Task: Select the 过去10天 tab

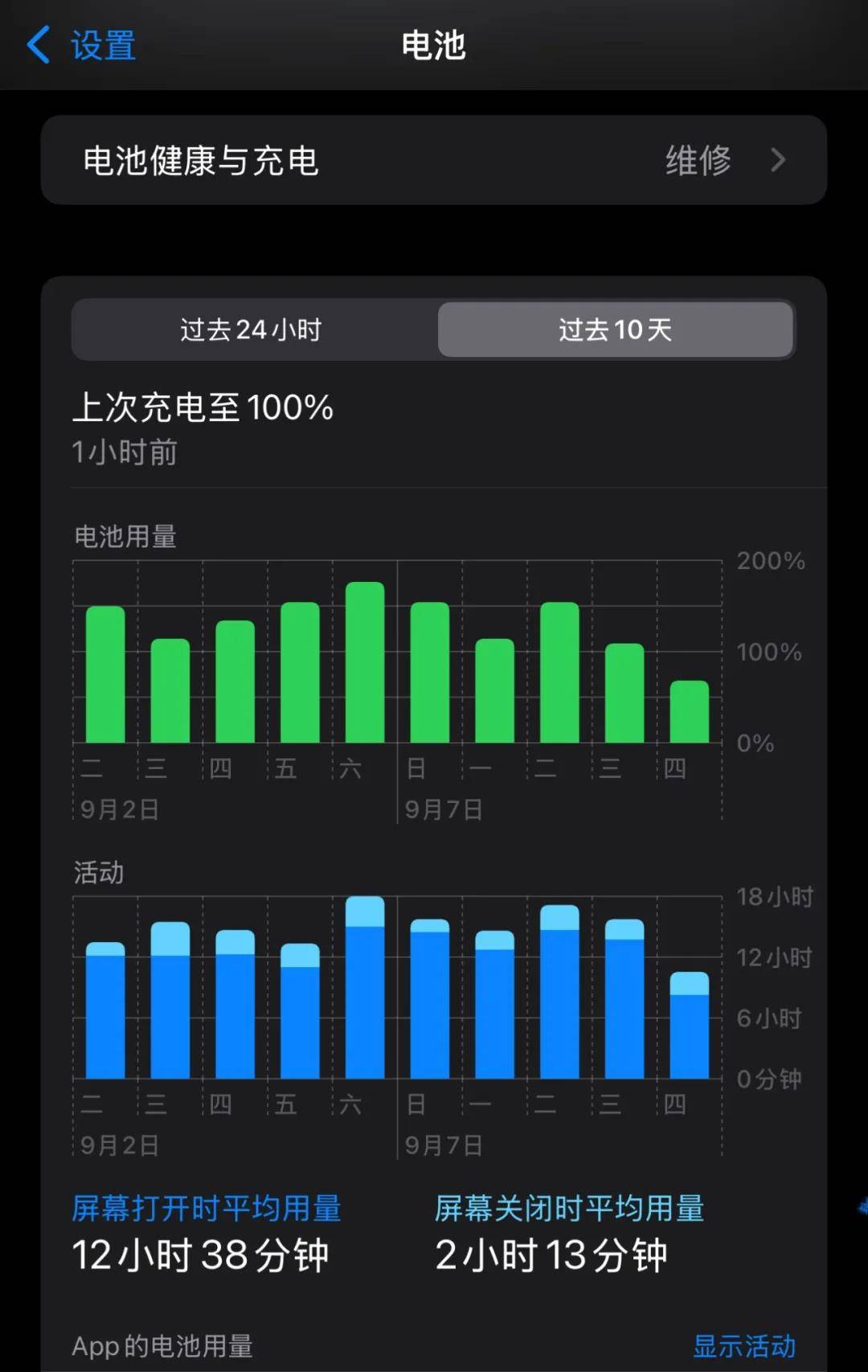Action: [x=616, y=330]
